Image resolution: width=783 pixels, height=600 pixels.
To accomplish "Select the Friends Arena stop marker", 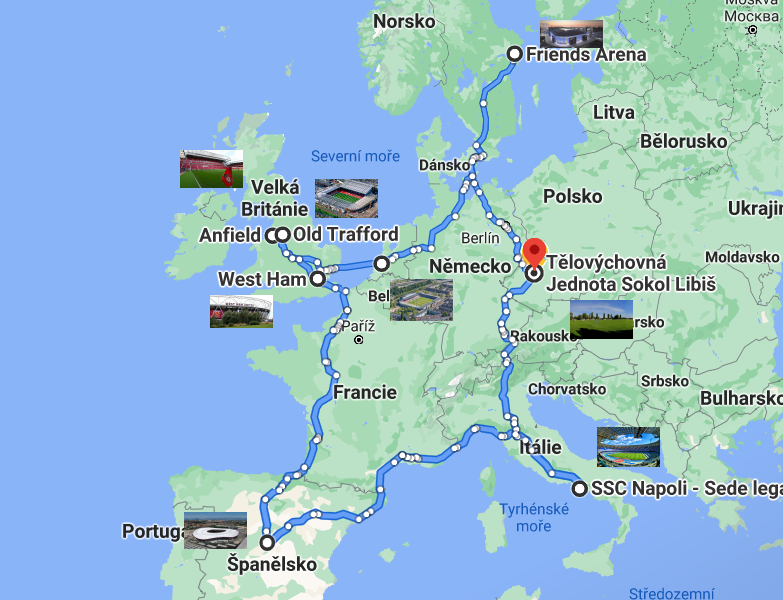I will [x=514, y=54].
